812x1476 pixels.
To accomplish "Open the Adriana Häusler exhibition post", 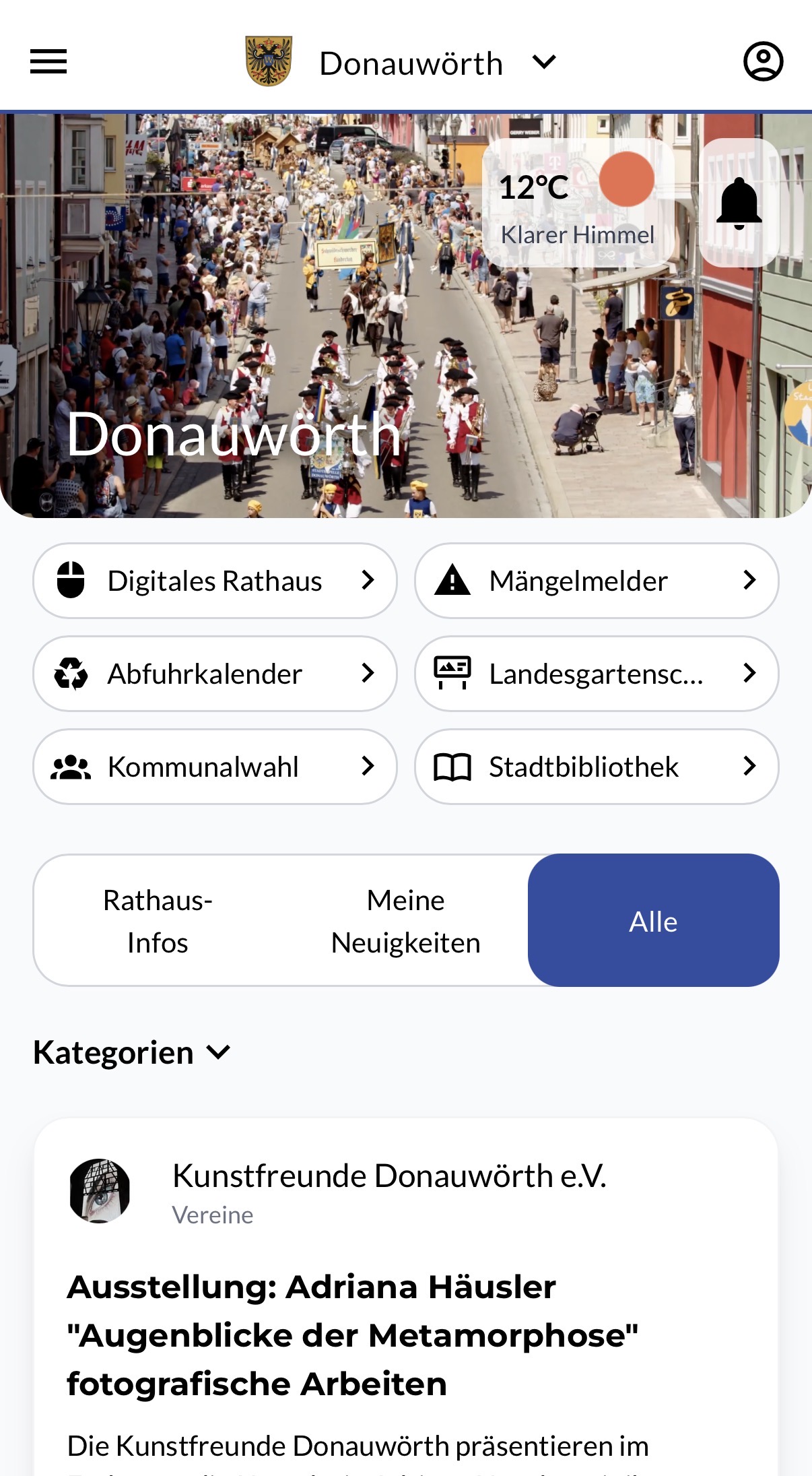I will point(353,1335).
